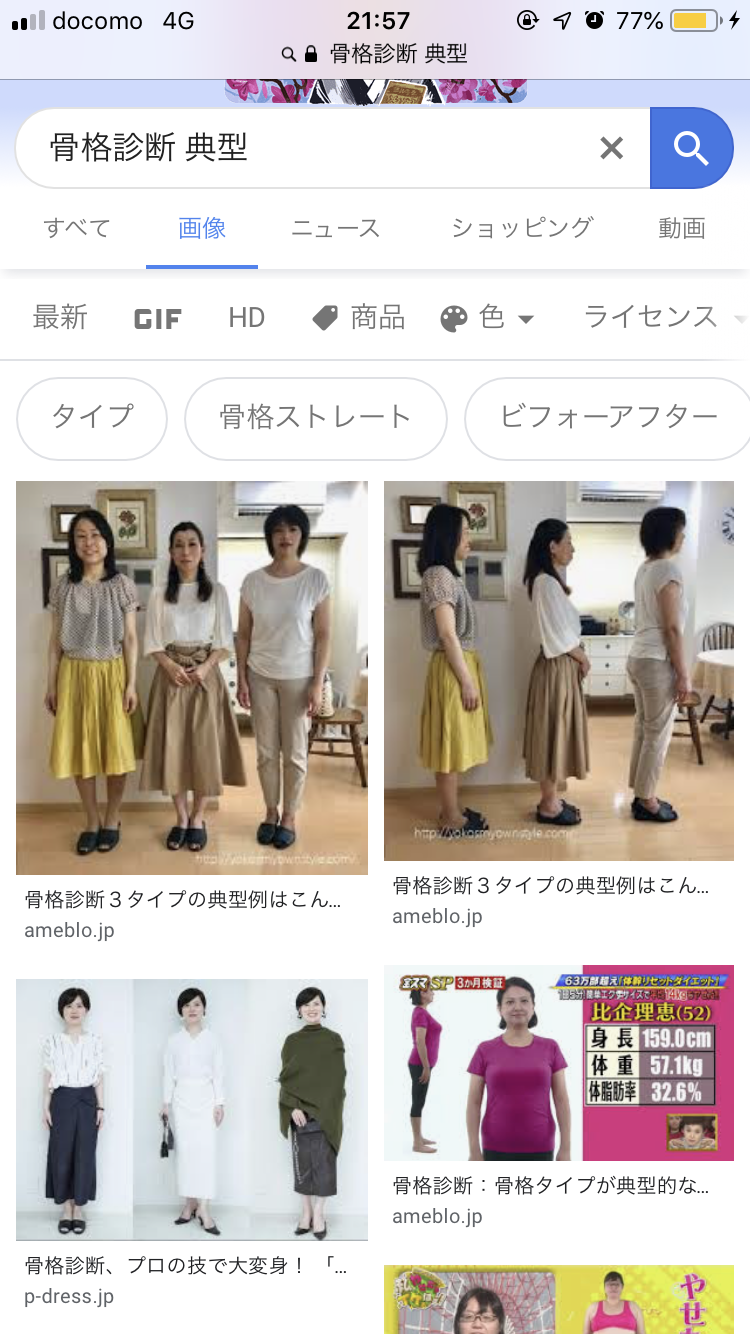Tap the 商品 tag filter icon
Image resolution: width=750 pixels, height=1334 pixels.
point(326,317)
